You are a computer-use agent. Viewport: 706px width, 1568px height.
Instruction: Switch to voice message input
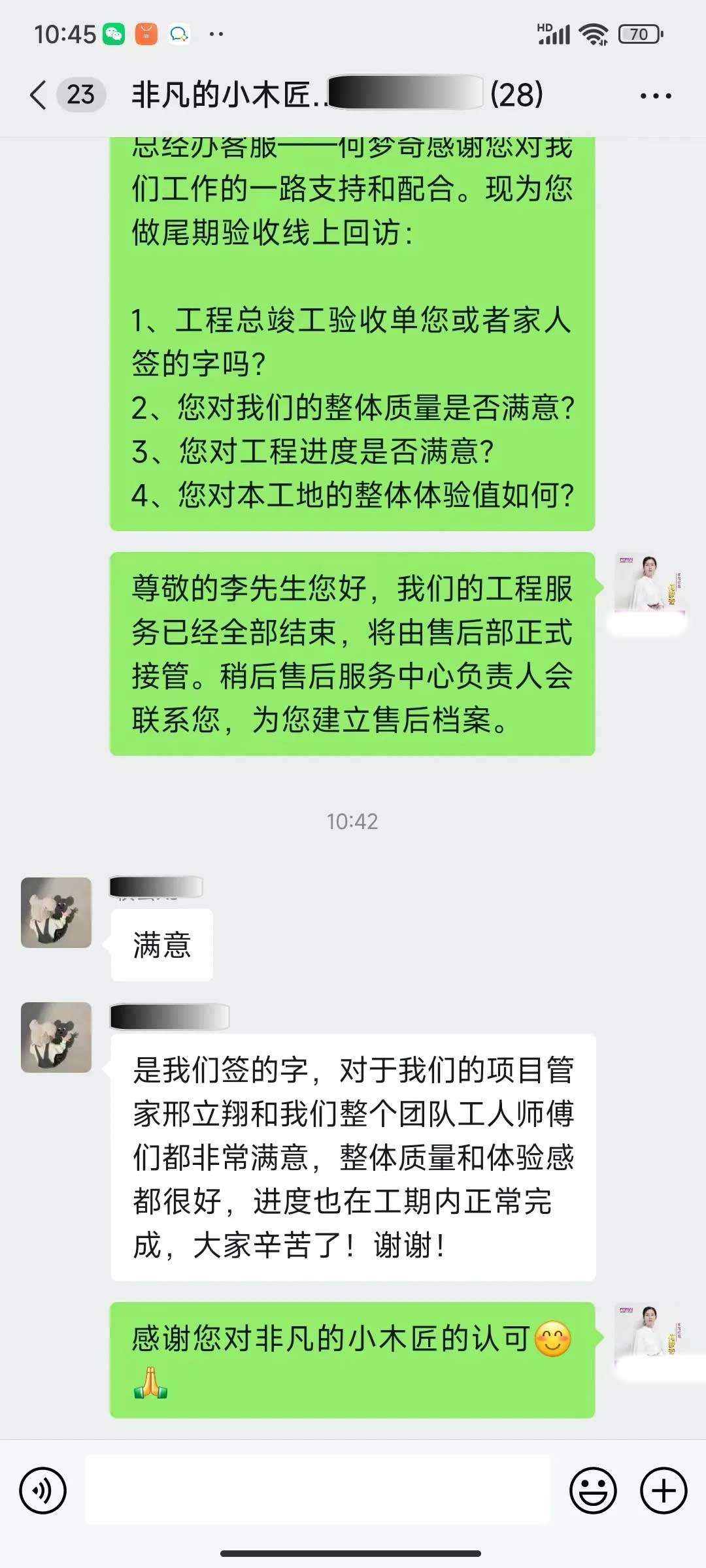[43, 1490]
